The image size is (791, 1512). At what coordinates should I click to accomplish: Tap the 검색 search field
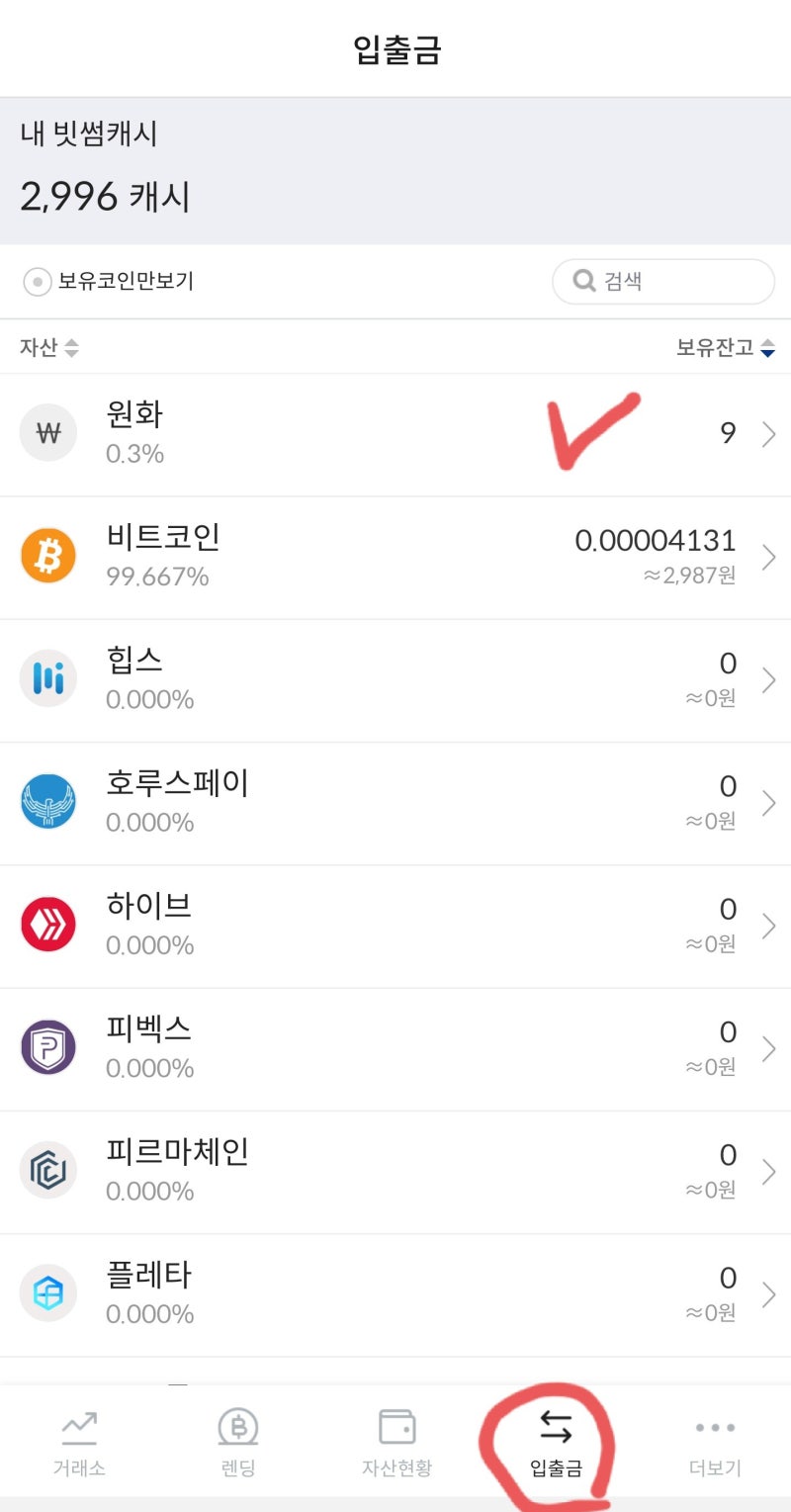663,282
